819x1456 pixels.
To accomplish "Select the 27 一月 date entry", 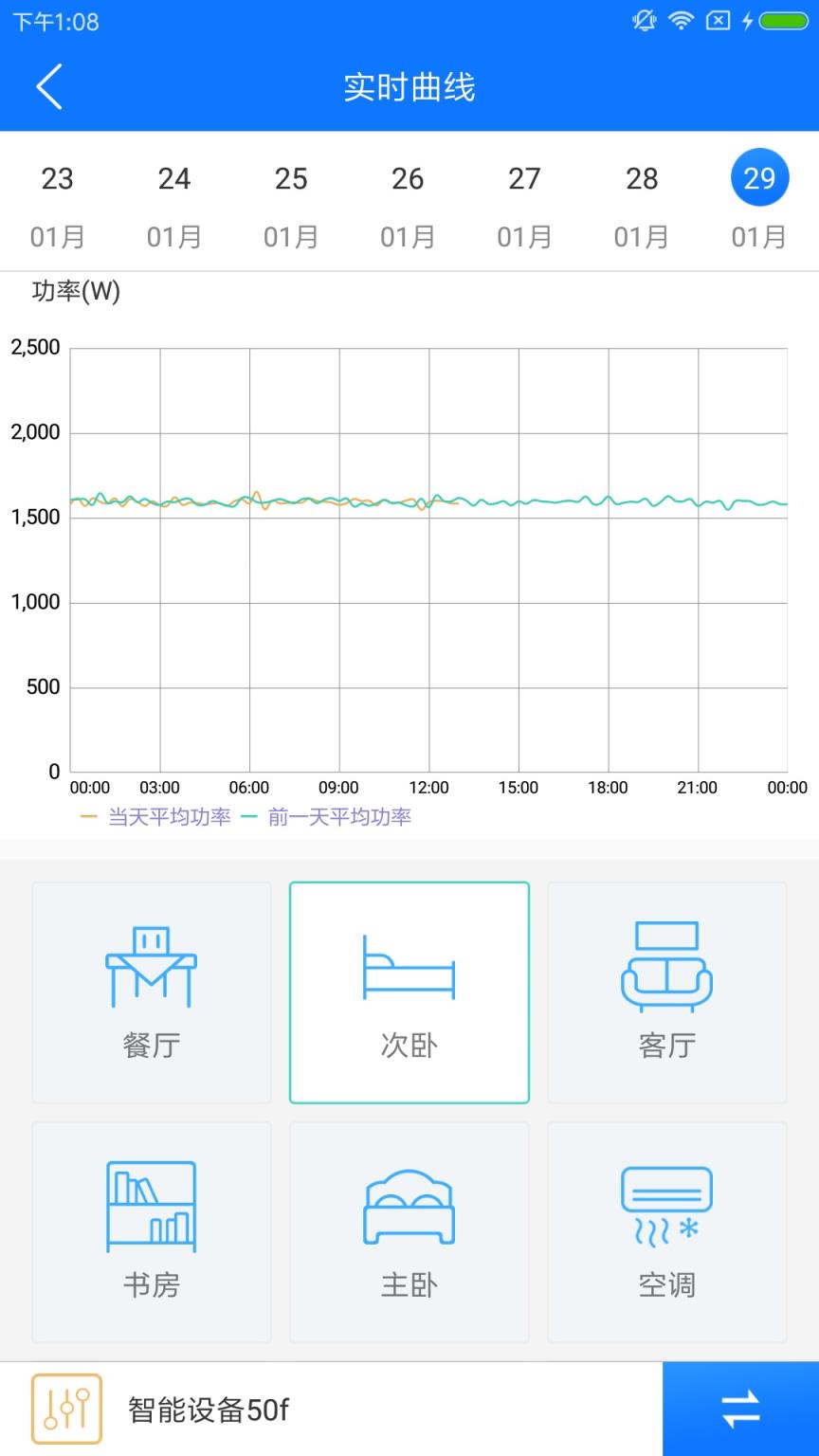I will (526, 199).
